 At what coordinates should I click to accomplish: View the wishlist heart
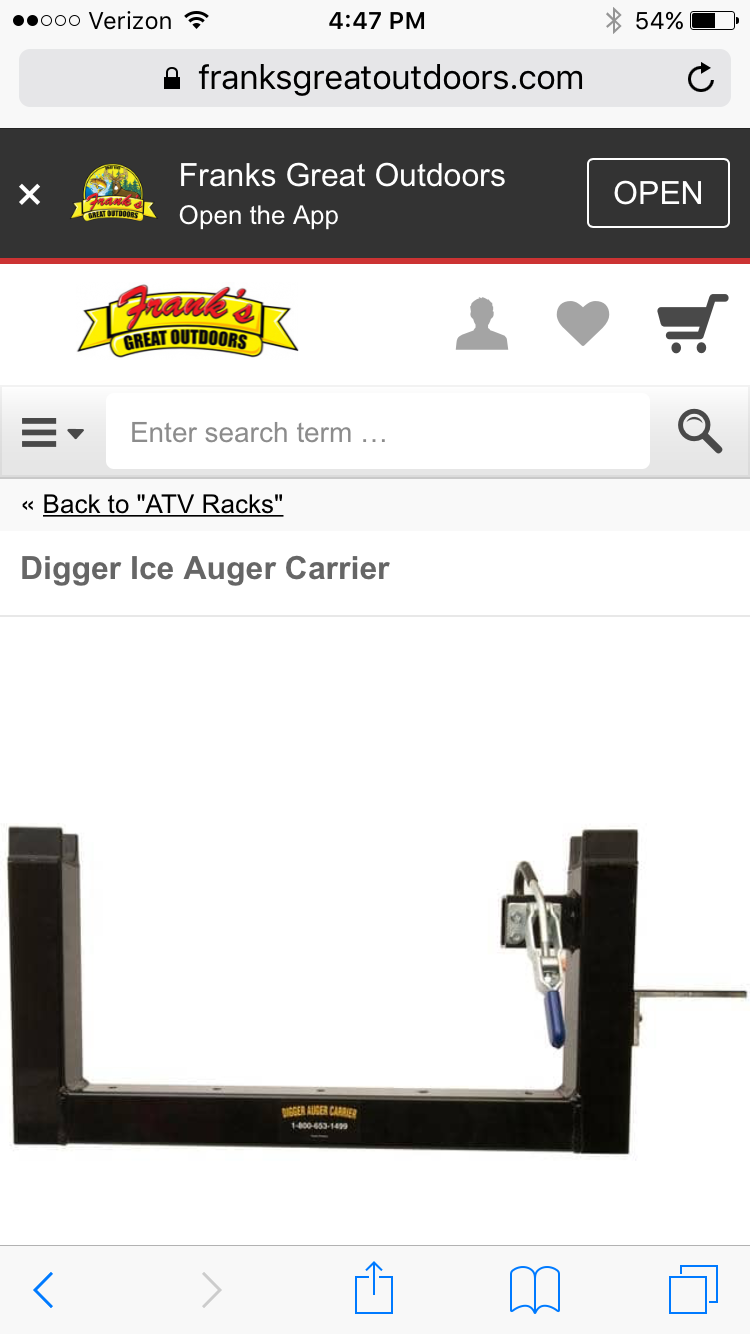tap(583, 324)
